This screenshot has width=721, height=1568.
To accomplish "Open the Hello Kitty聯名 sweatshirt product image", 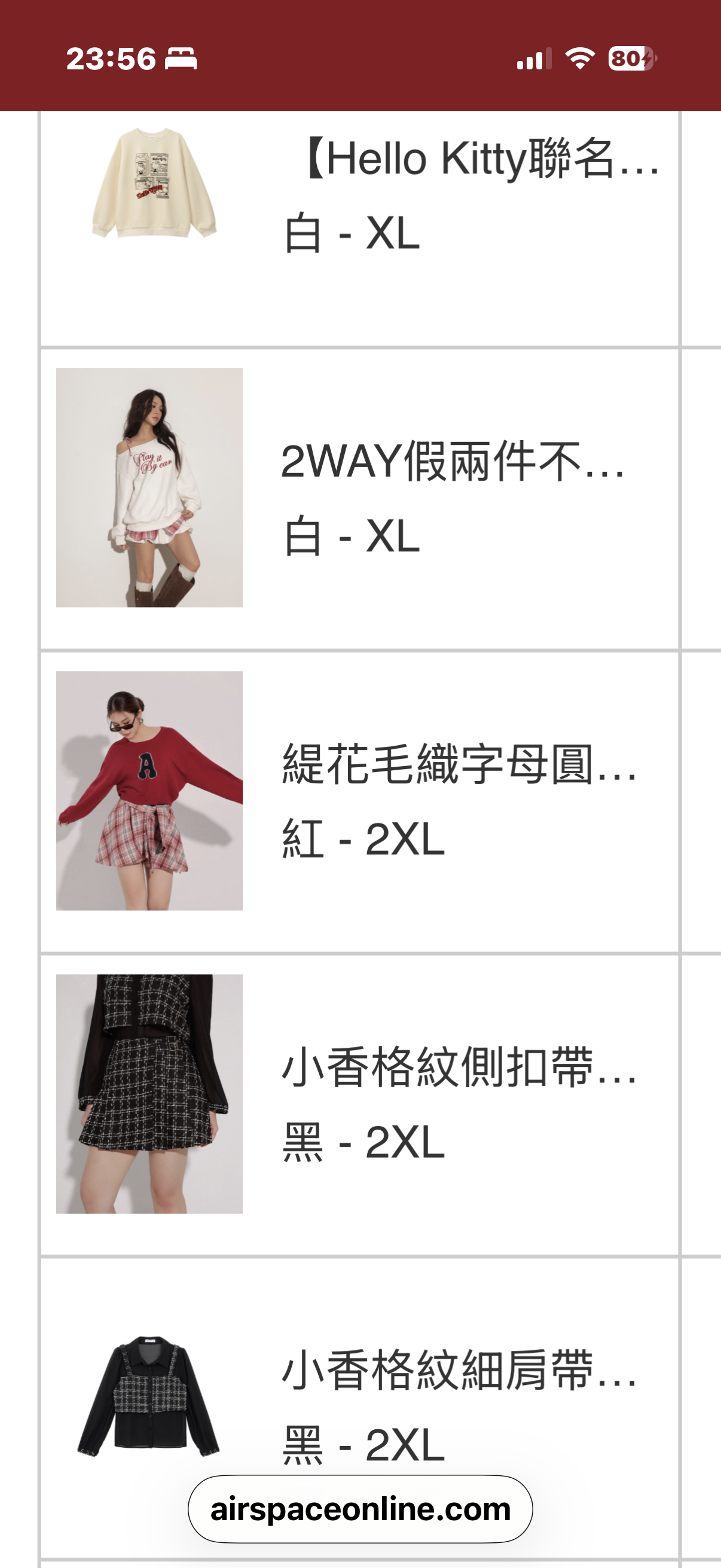I will pyautogui.click(x=154, y=182).
